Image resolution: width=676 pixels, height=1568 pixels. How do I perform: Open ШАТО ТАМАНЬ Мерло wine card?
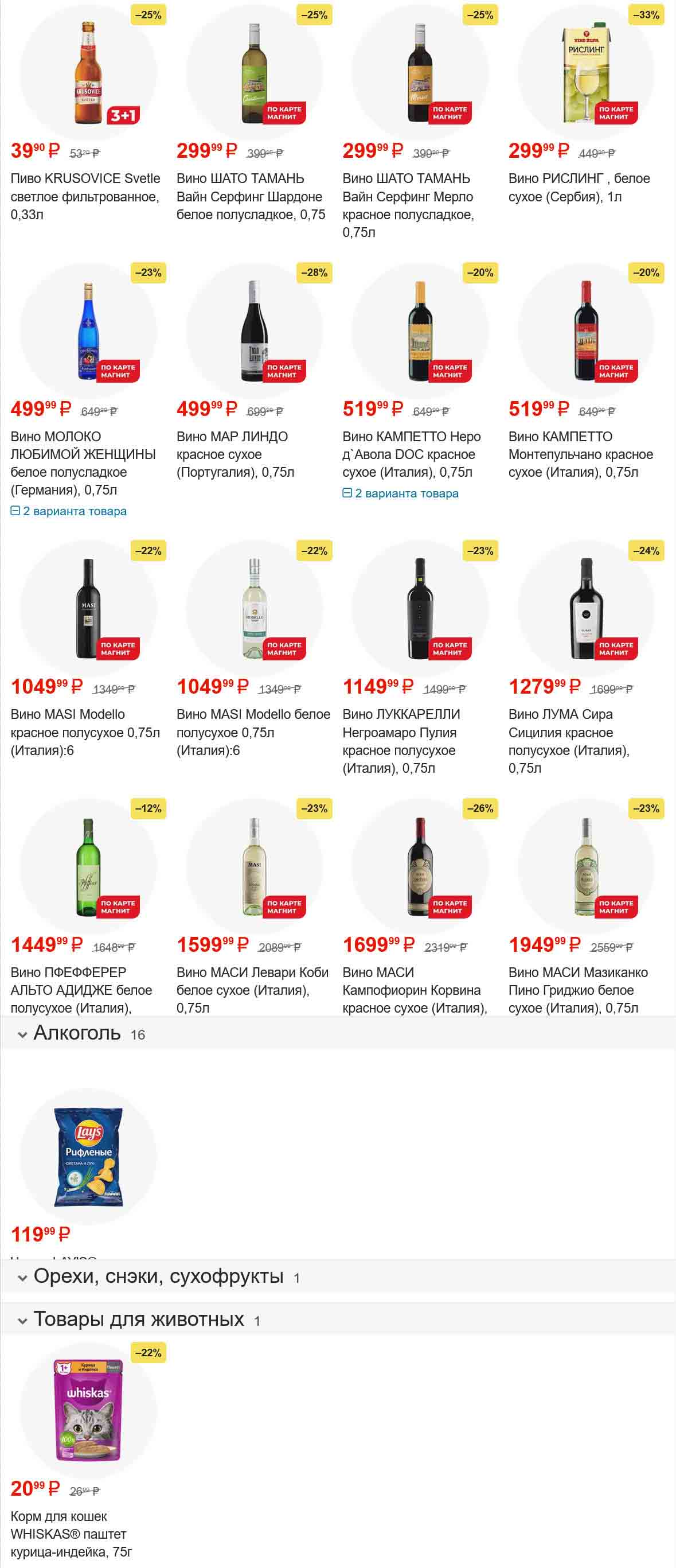tap(408, 196)
